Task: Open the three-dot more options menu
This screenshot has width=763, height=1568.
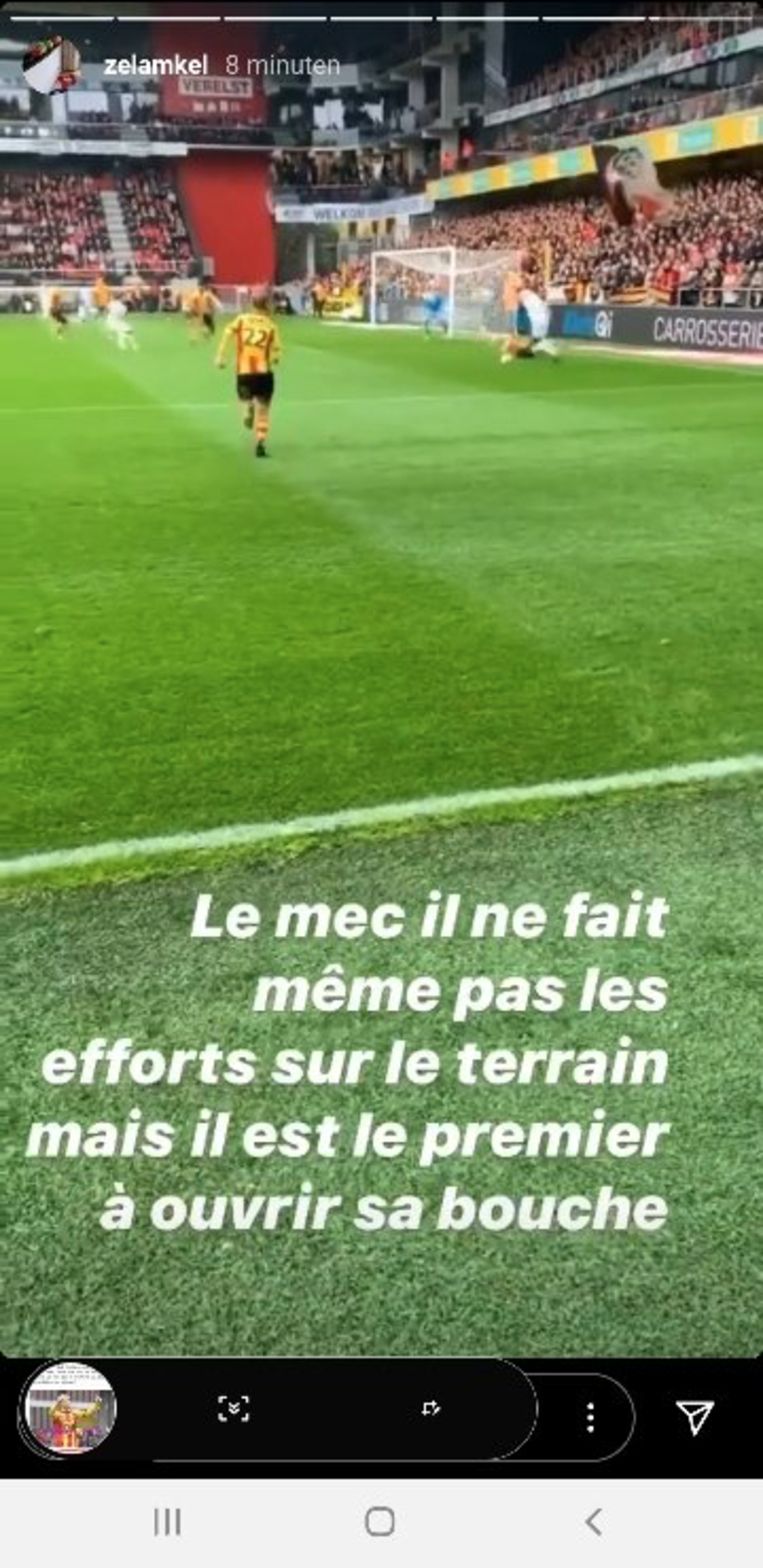Action: [590, 1416]
